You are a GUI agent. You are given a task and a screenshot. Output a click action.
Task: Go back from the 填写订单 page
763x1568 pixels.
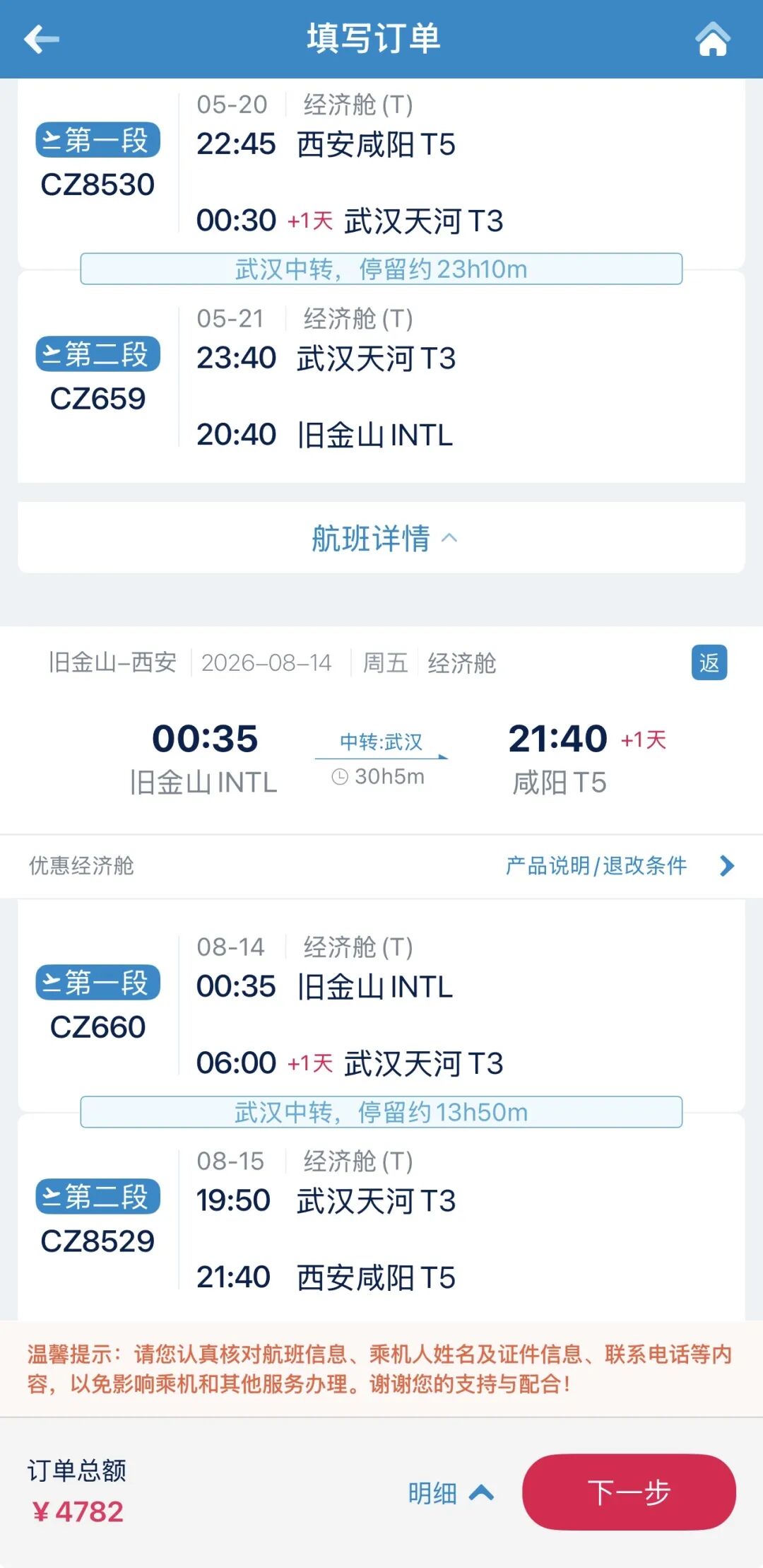coord(41,40)
